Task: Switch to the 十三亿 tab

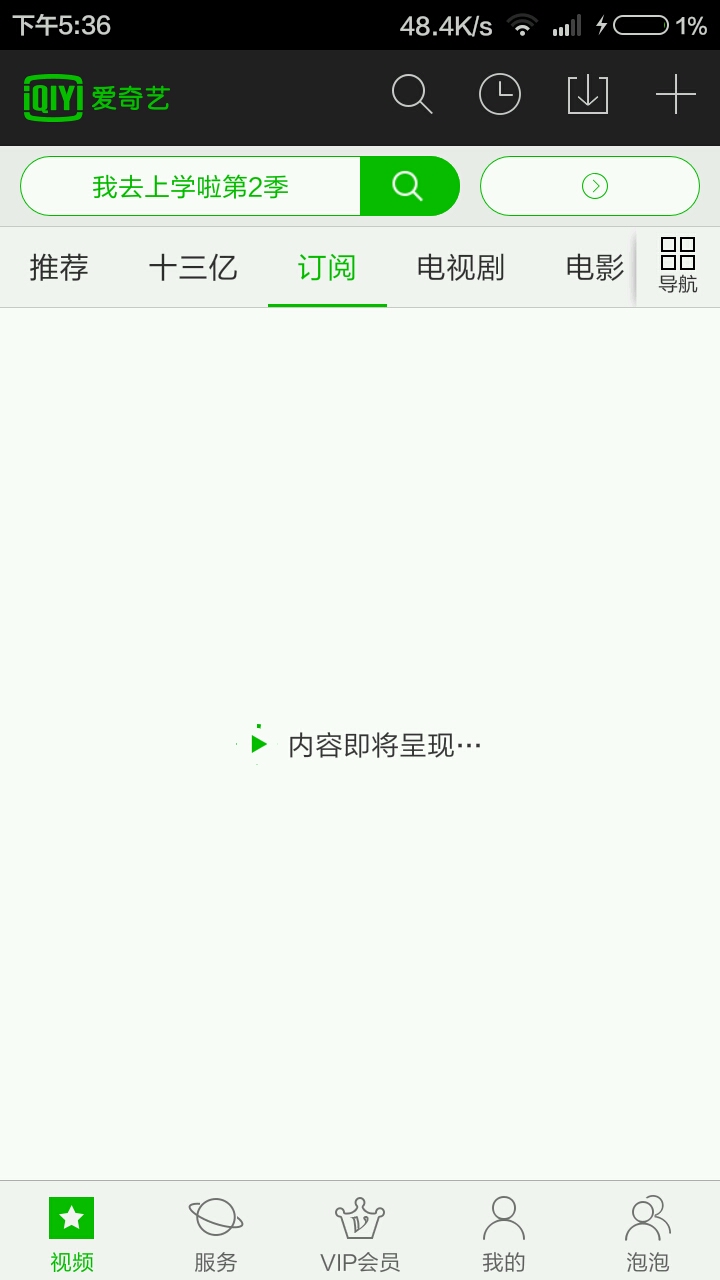Action: 193,268
